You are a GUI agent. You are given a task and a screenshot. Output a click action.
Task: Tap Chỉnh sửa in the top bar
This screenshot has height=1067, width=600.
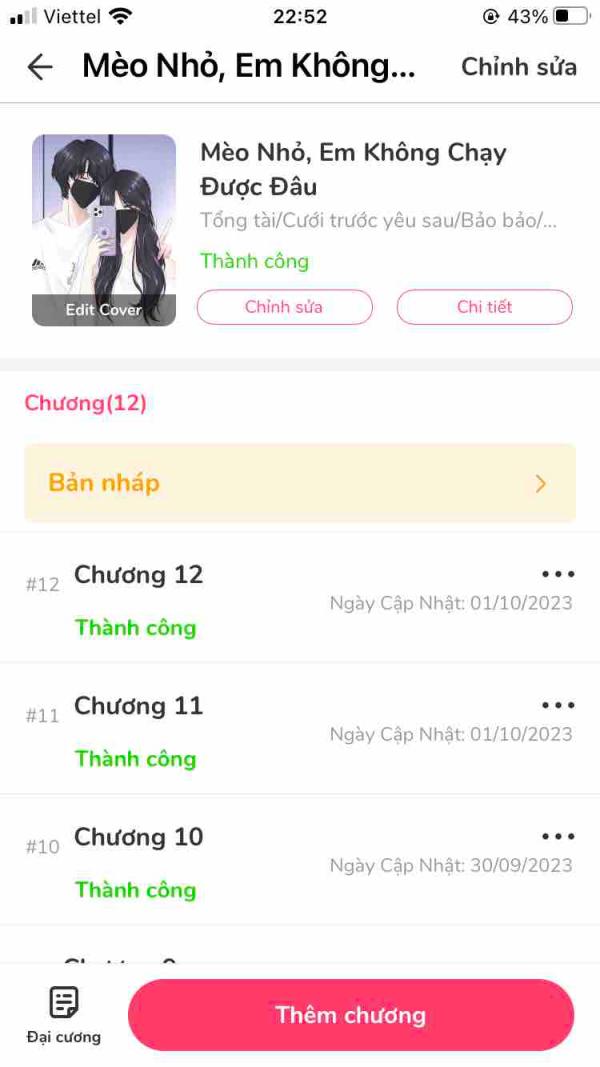(x=518, y=67)
